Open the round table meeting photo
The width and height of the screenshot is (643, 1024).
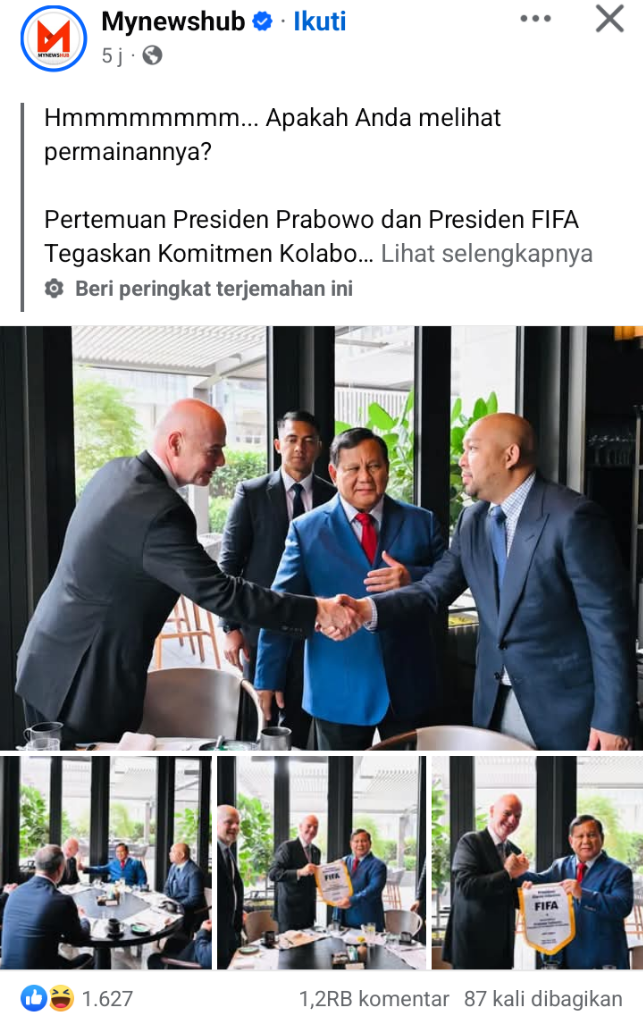click(x=105, y=861)
